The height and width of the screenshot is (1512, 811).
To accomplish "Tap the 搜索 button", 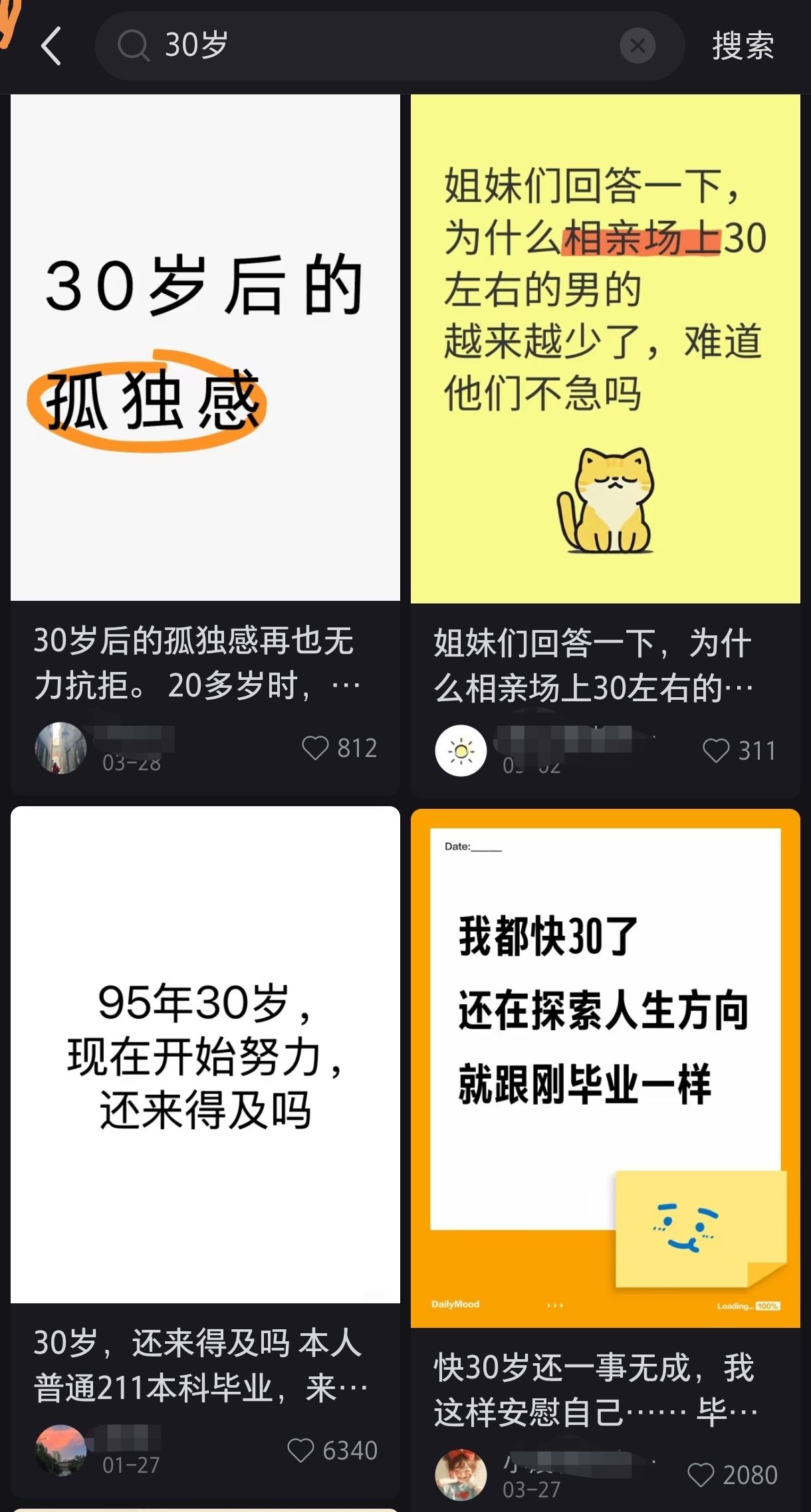I will click(743, 46).
